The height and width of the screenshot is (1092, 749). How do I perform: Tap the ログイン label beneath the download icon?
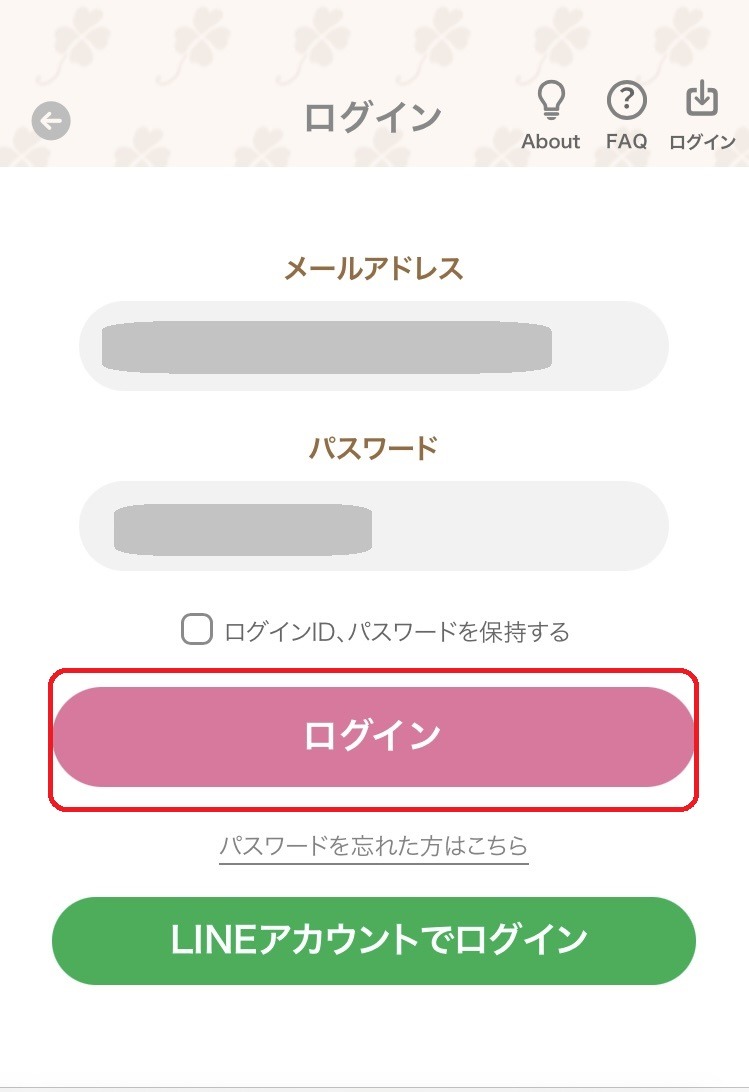click(x=702, y=142)
